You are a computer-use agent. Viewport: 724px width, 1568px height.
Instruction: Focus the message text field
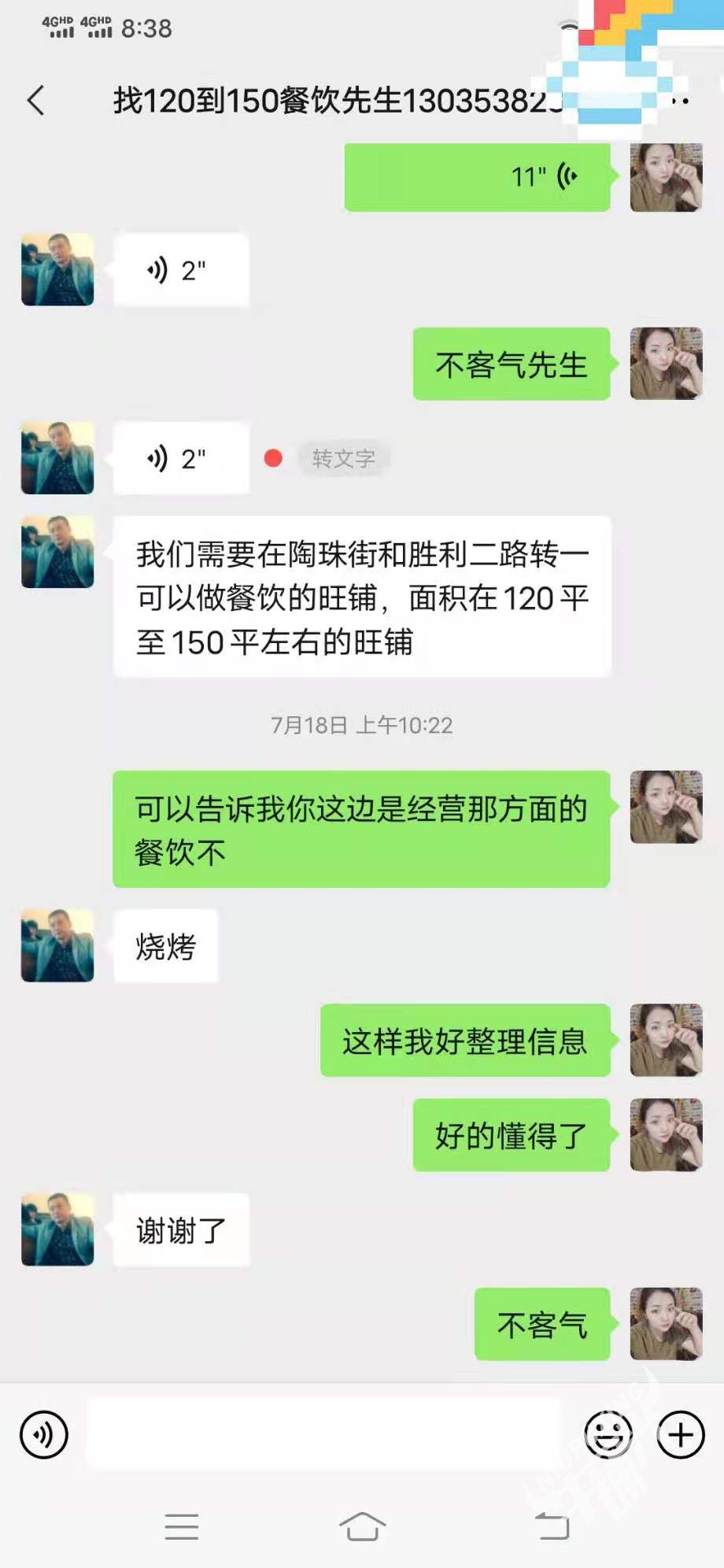(x=324, y=1434)
